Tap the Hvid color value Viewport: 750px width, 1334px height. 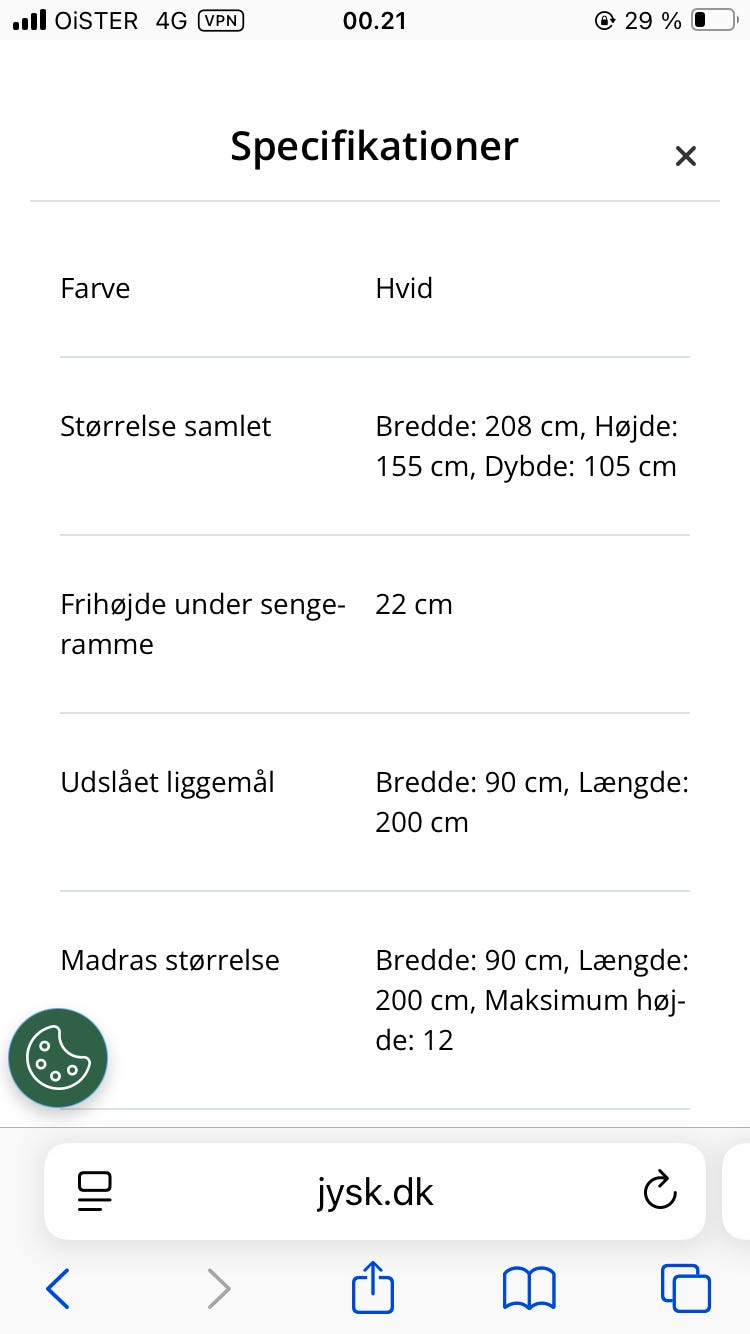click(x=404, y=289)
